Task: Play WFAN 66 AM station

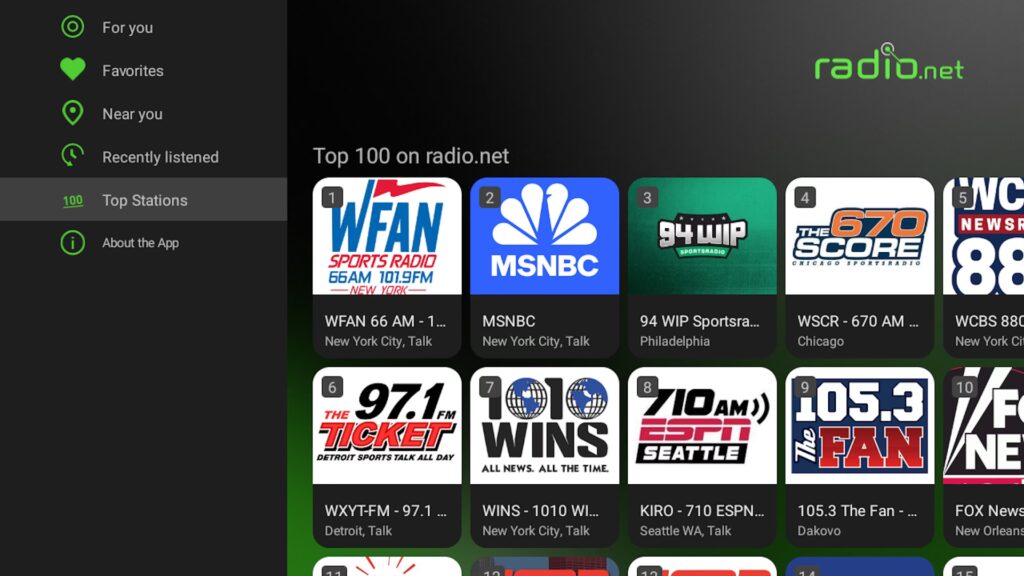Action: click(387, 267)
